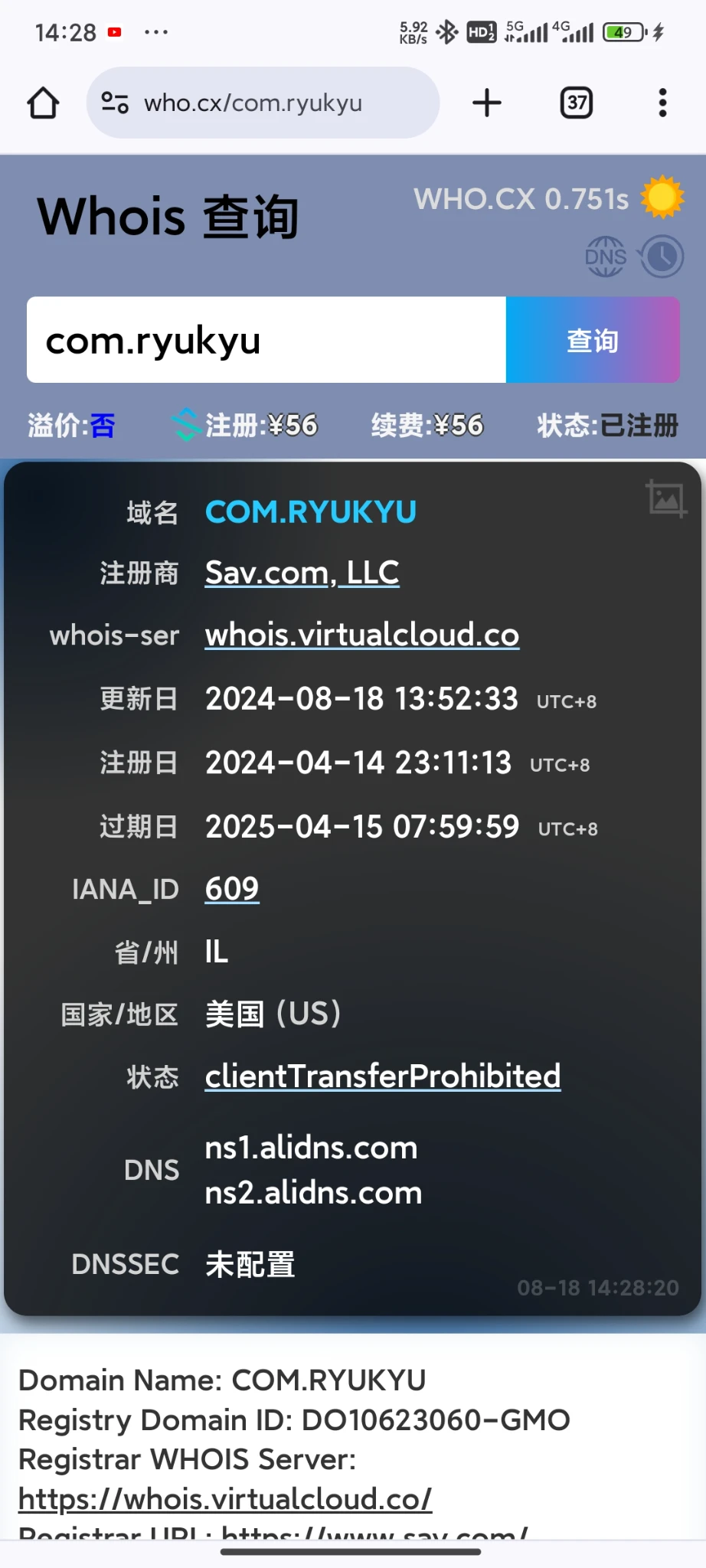Open the tab switcher showing 37 tabs

pos(577,103)
